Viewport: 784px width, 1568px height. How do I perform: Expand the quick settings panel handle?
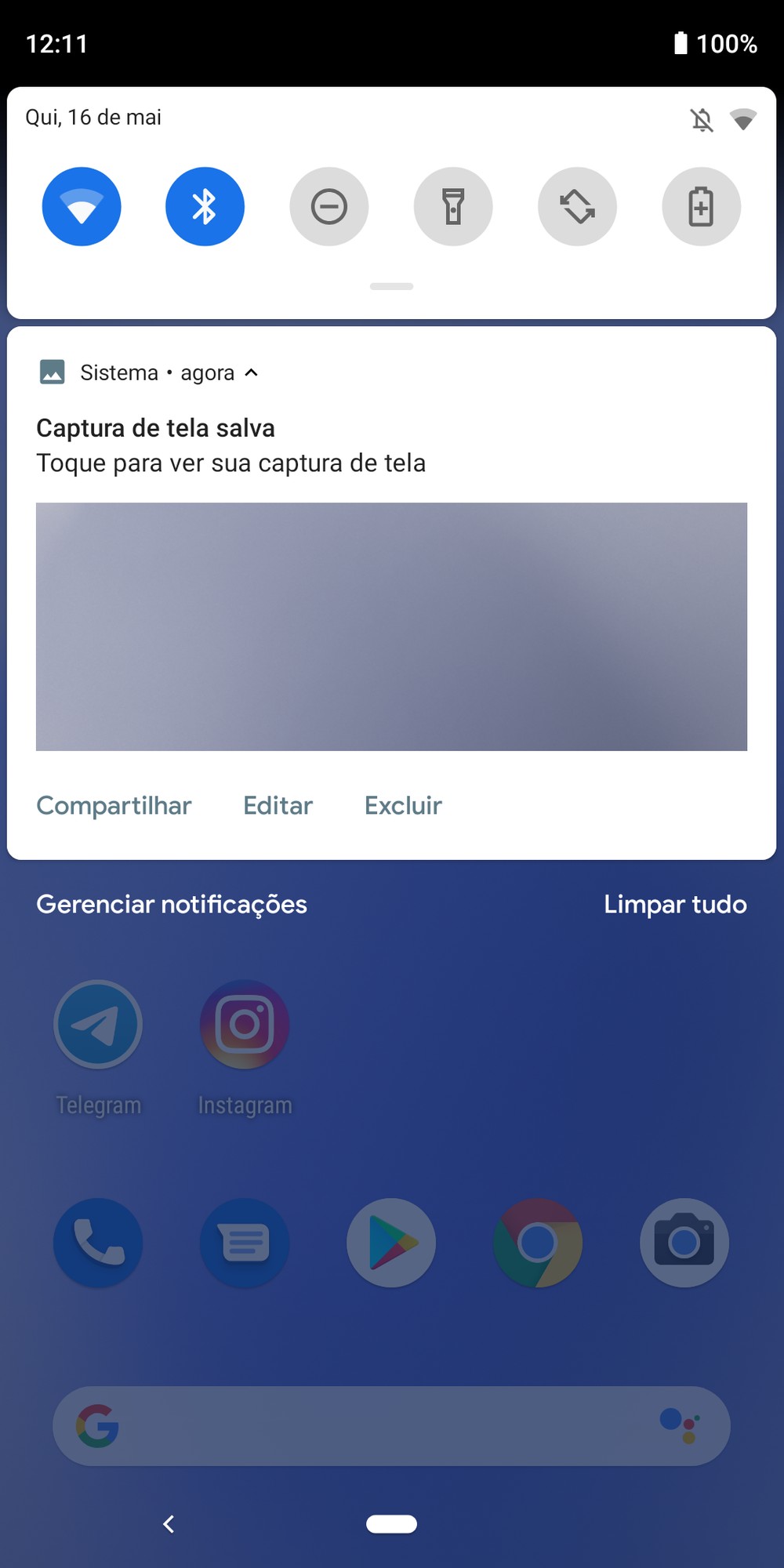coord(391,286)
